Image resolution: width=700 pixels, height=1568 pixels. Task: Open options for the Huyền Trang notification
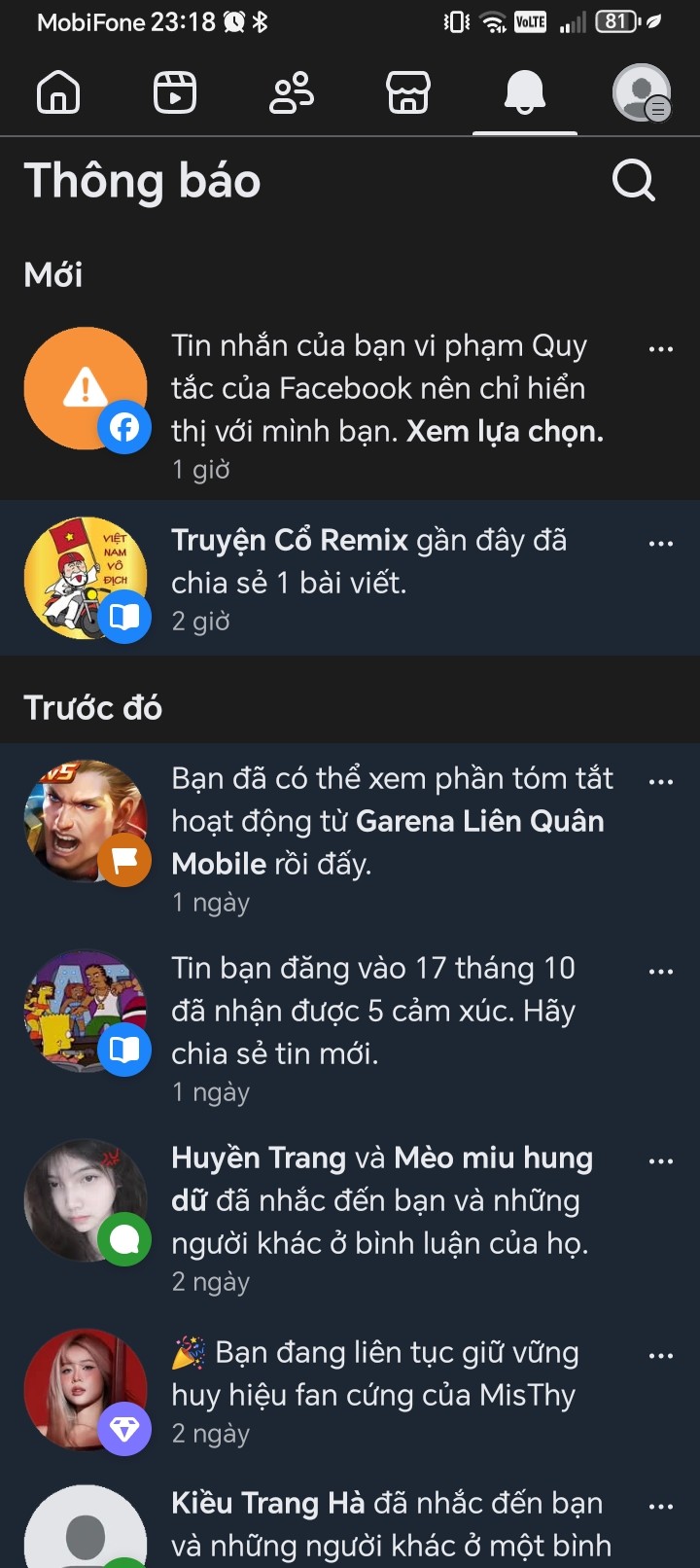tap(661, 1161)
